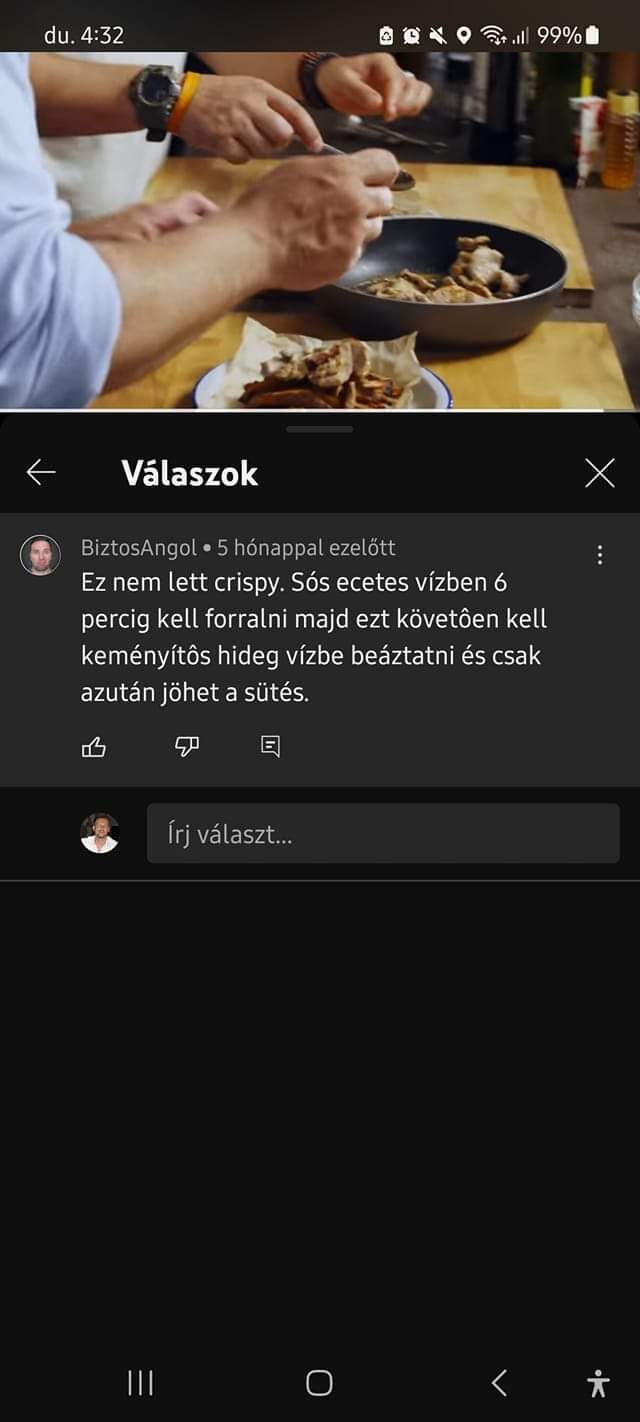Close the Válaszok replies panel
Image resolution: width=640 pixels, height=1422 pixels.
point(599,472)
